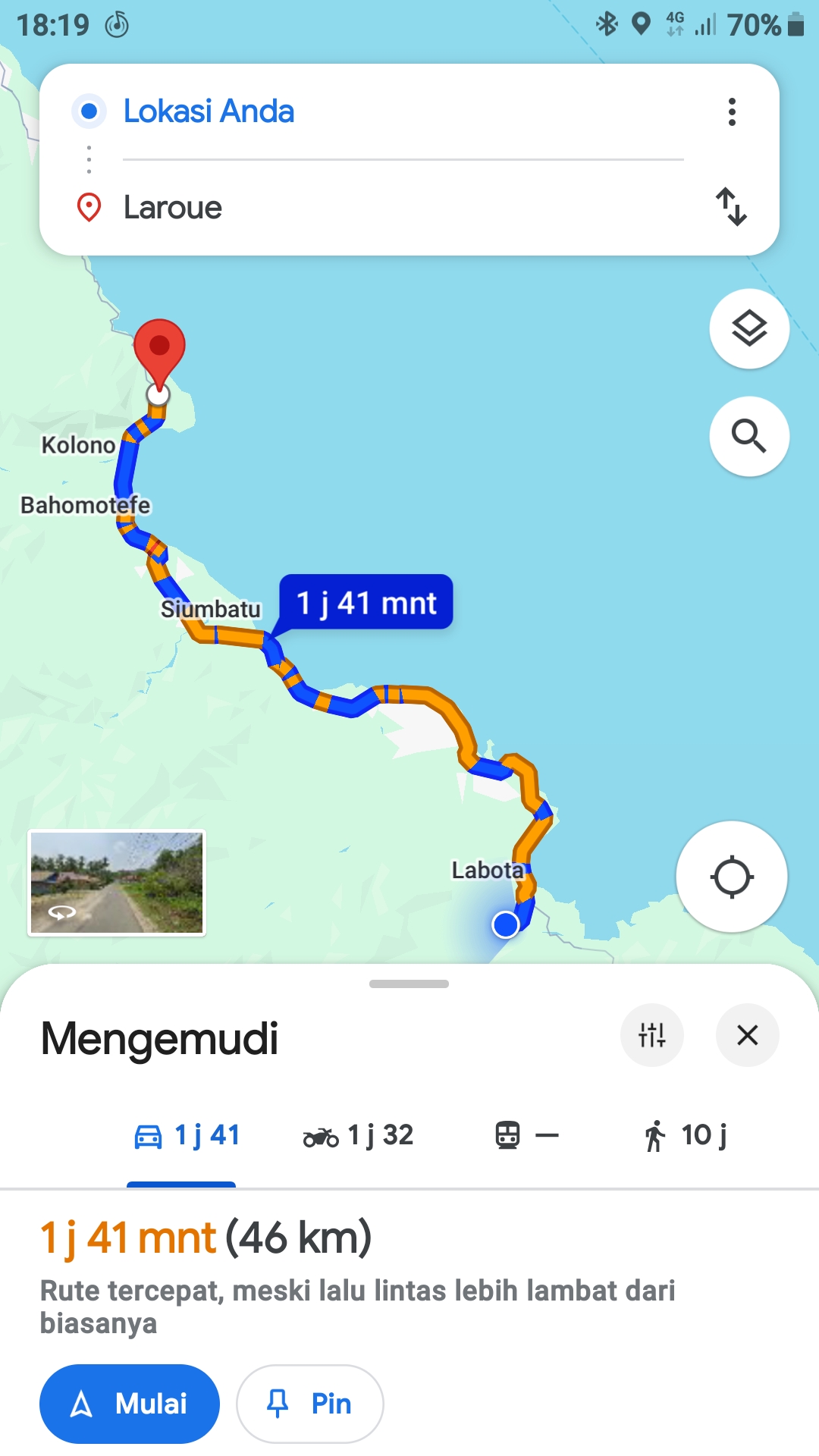
Task: Change the Laroue destination field
Action: point(402,207)
